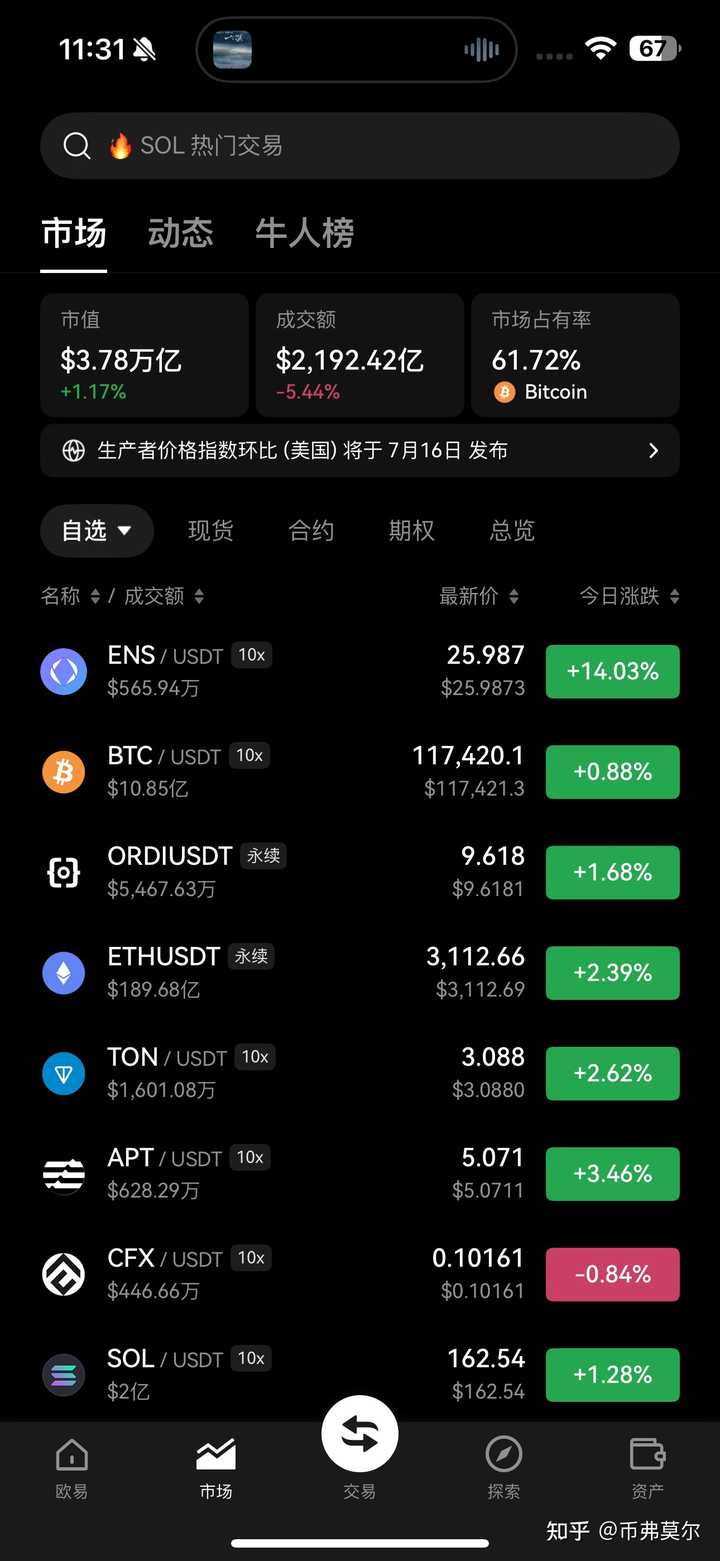720x1561 pixels.
Task: Toggle sorting by 今日涨跌
Action: click(676, 595)
